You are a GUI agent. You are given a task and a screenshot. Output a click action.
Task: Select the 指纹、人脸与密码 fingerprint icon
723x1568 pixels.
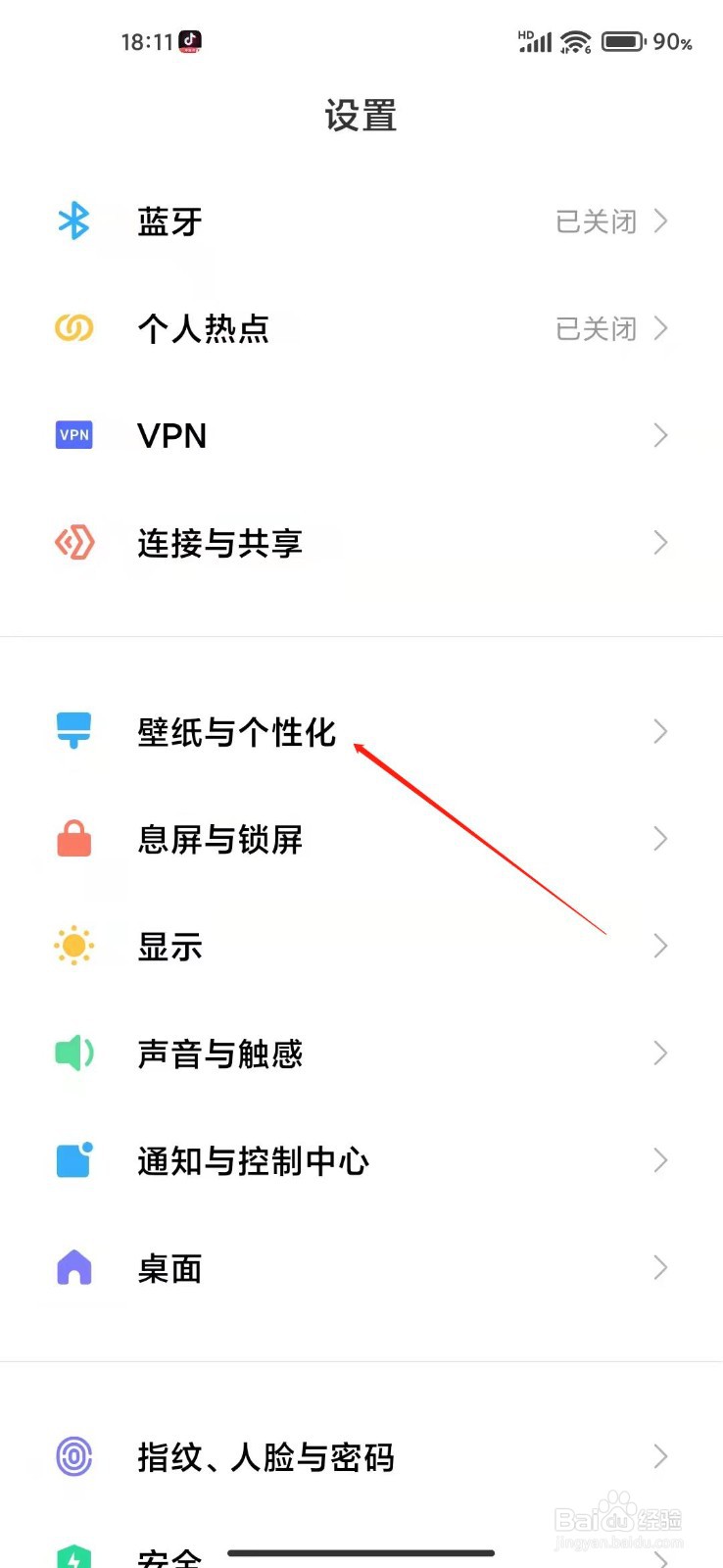click(x=73, y=1457)
